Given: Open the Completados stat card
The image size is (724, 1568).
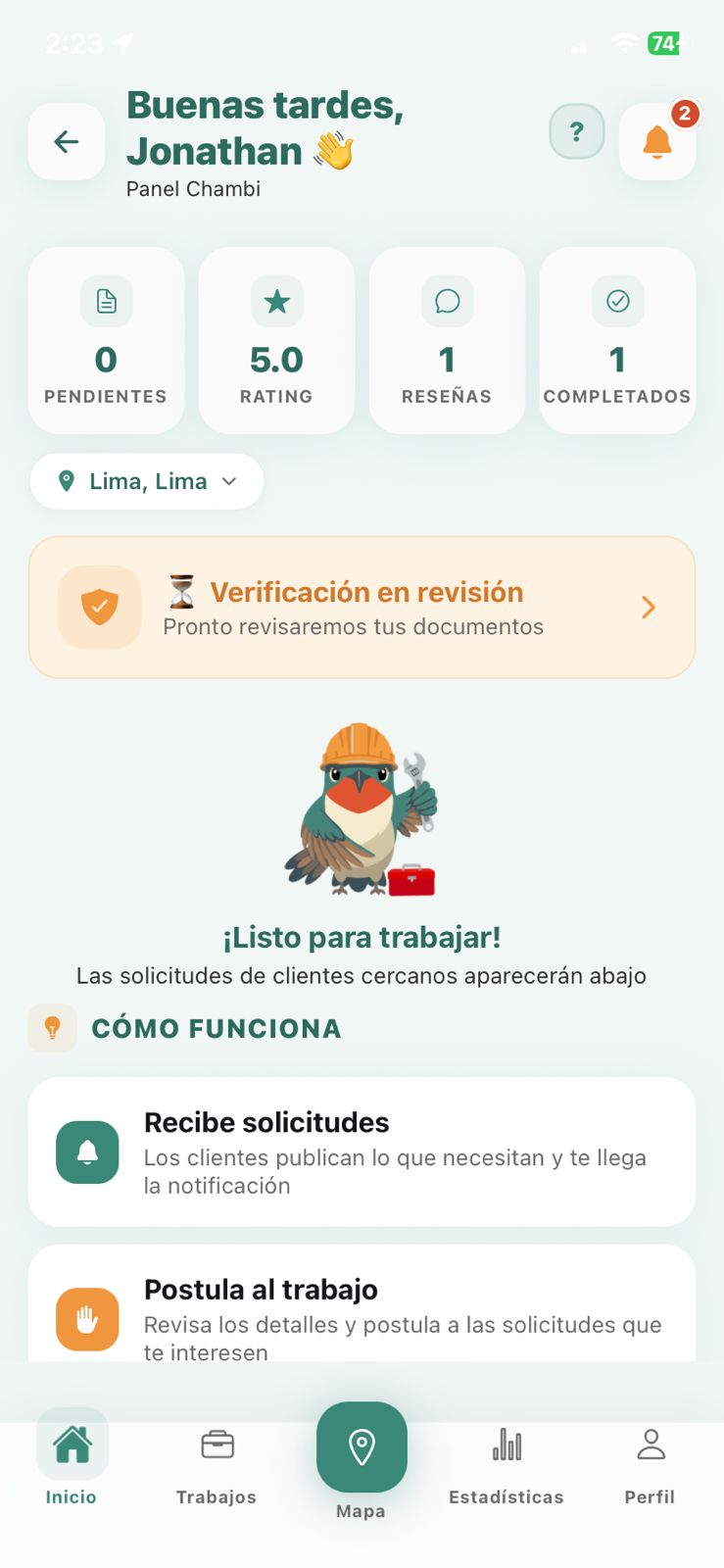Looking at the screenshot, I should click(x=617, y=340).
